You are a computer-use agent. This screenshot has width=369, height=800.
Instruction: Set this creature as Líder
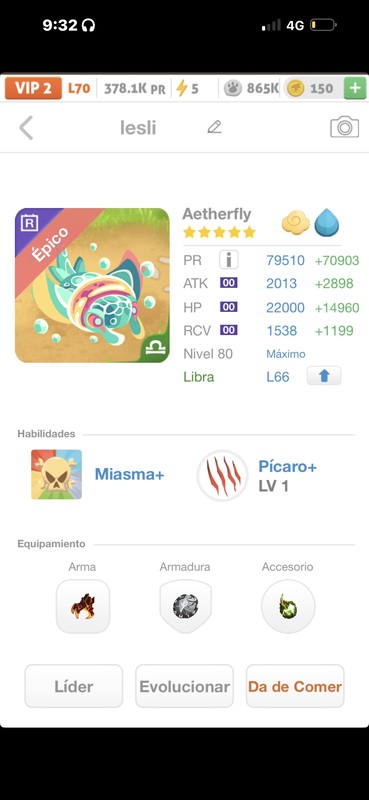[x=73, y=686]
